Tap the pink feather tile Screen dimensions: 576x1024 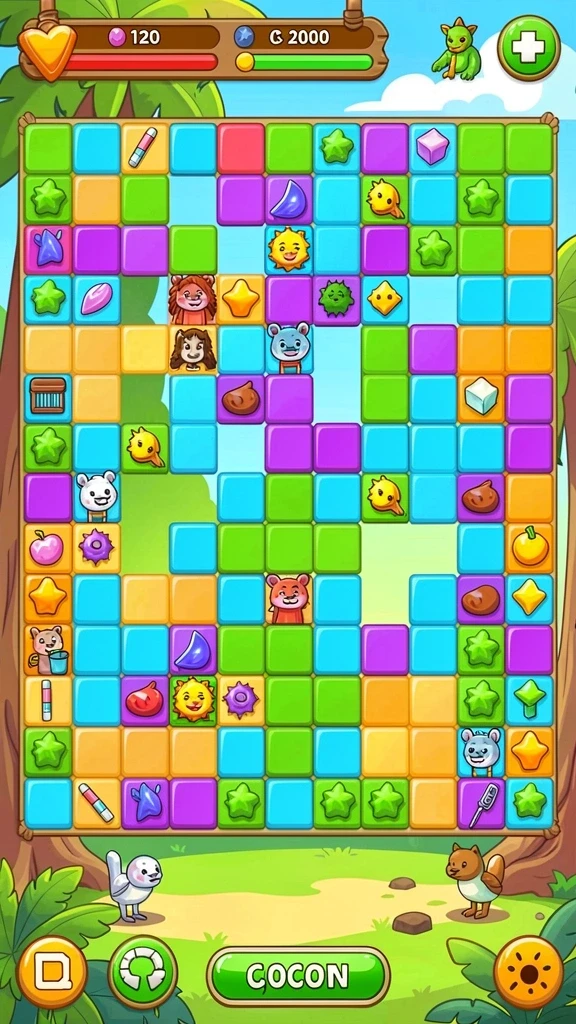[x=97, y=298]
